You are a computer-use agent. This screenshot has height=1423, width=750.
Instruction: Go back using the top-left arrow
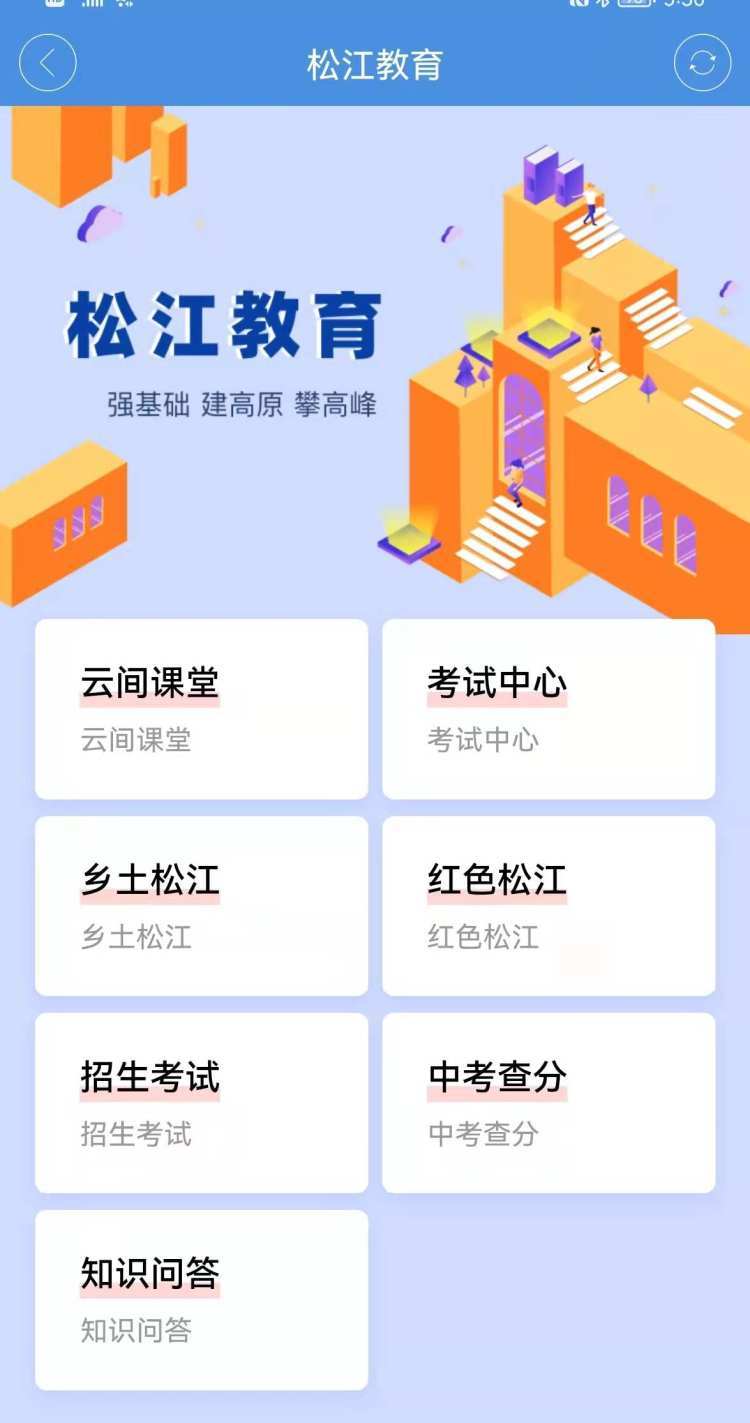tap(47, 63)
